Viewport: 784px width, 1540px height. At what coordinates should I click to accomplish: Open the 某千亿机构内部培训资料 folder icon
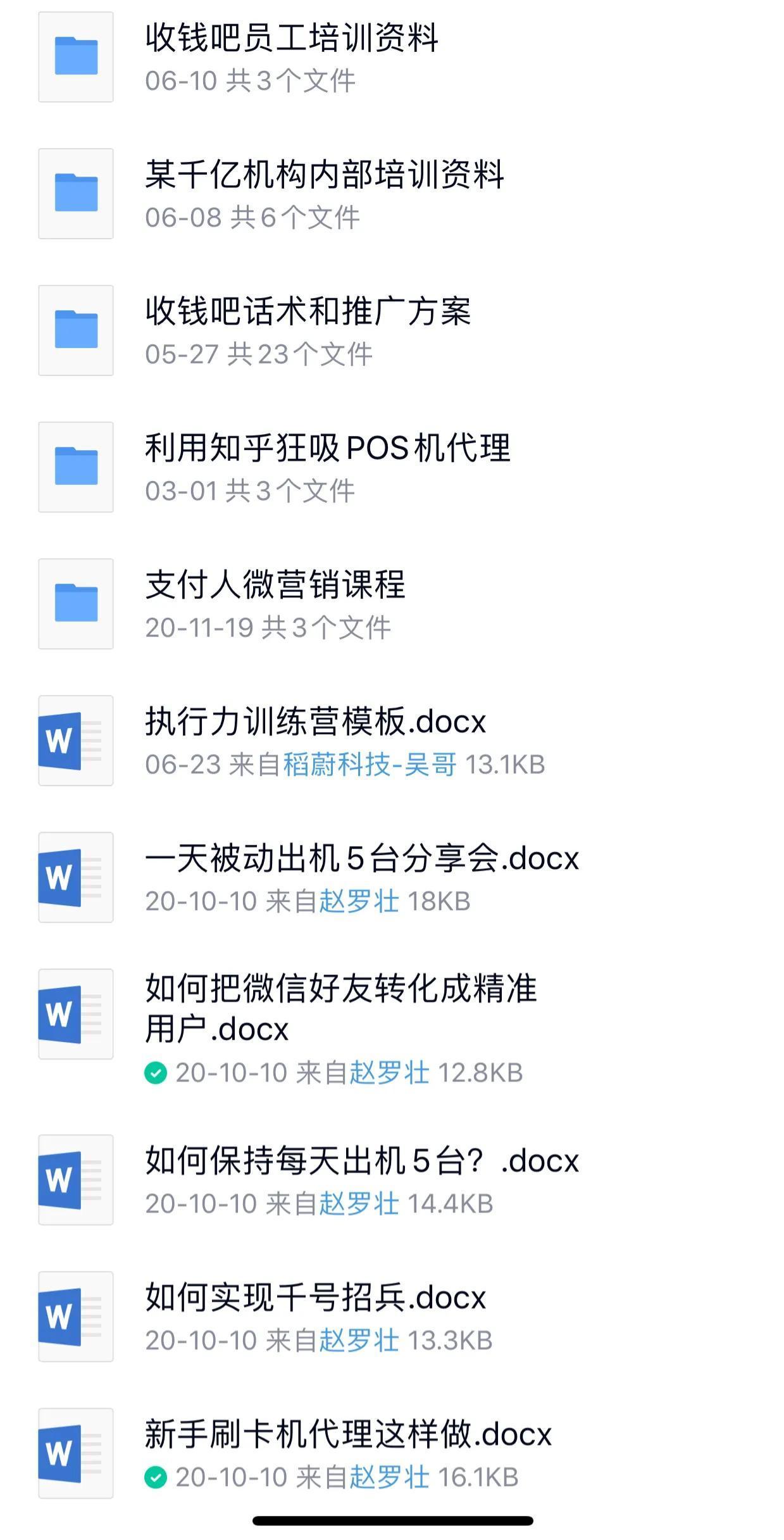(75, 193)
